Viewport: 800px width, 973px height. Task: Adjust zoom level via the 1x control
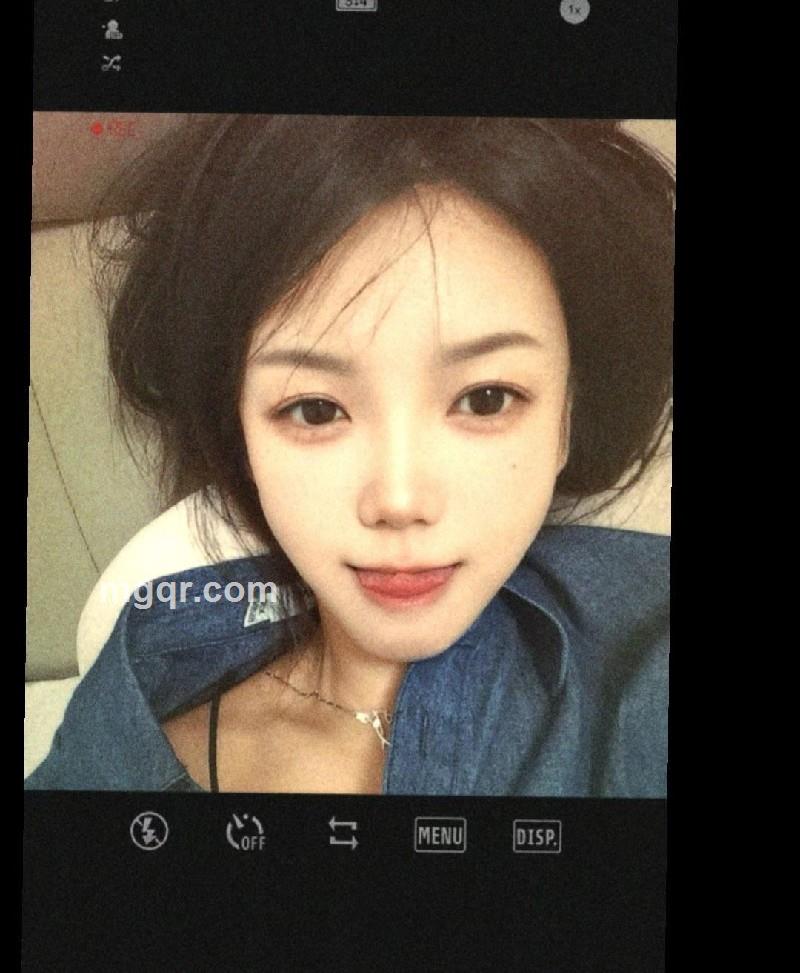(x=573, y=9)
